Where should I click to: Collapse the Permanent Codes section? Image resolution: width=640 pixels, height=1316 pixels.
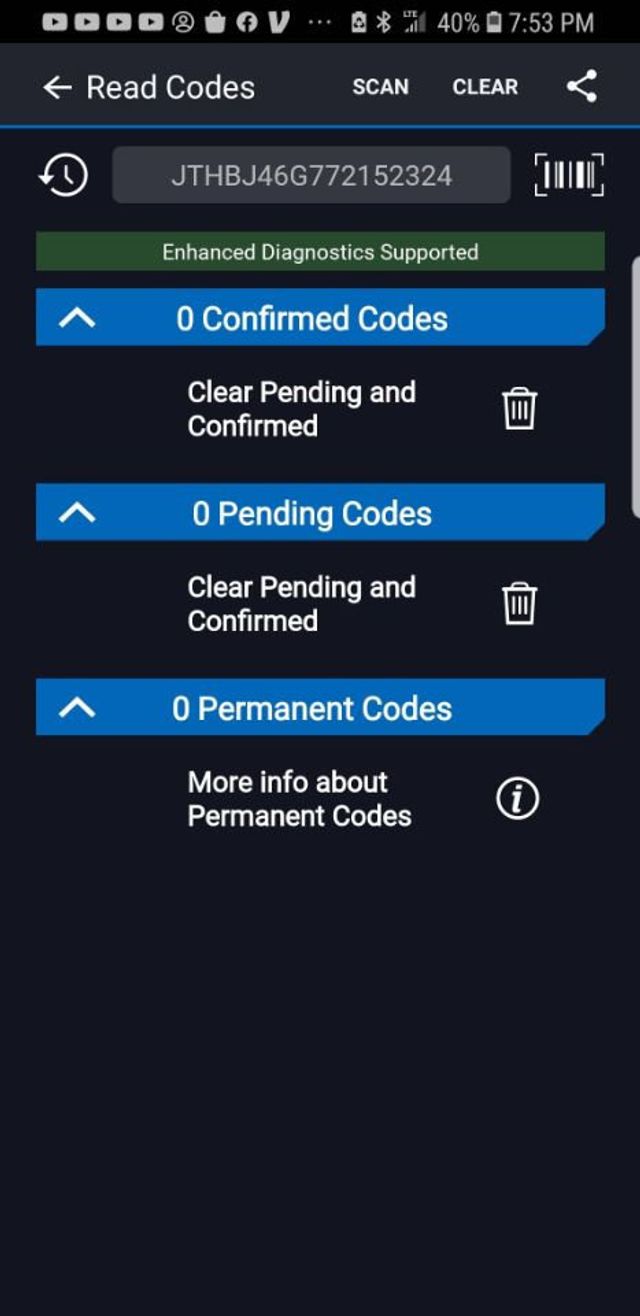tap(78, 708)
